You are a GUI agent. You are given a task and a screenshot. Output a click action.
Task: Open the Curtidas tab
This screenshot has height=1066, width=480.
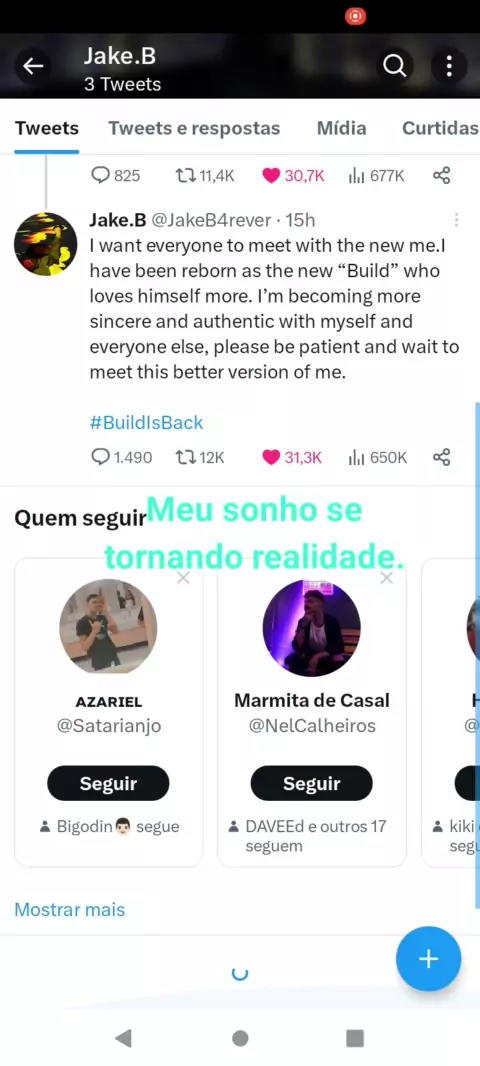pos(440,128)
